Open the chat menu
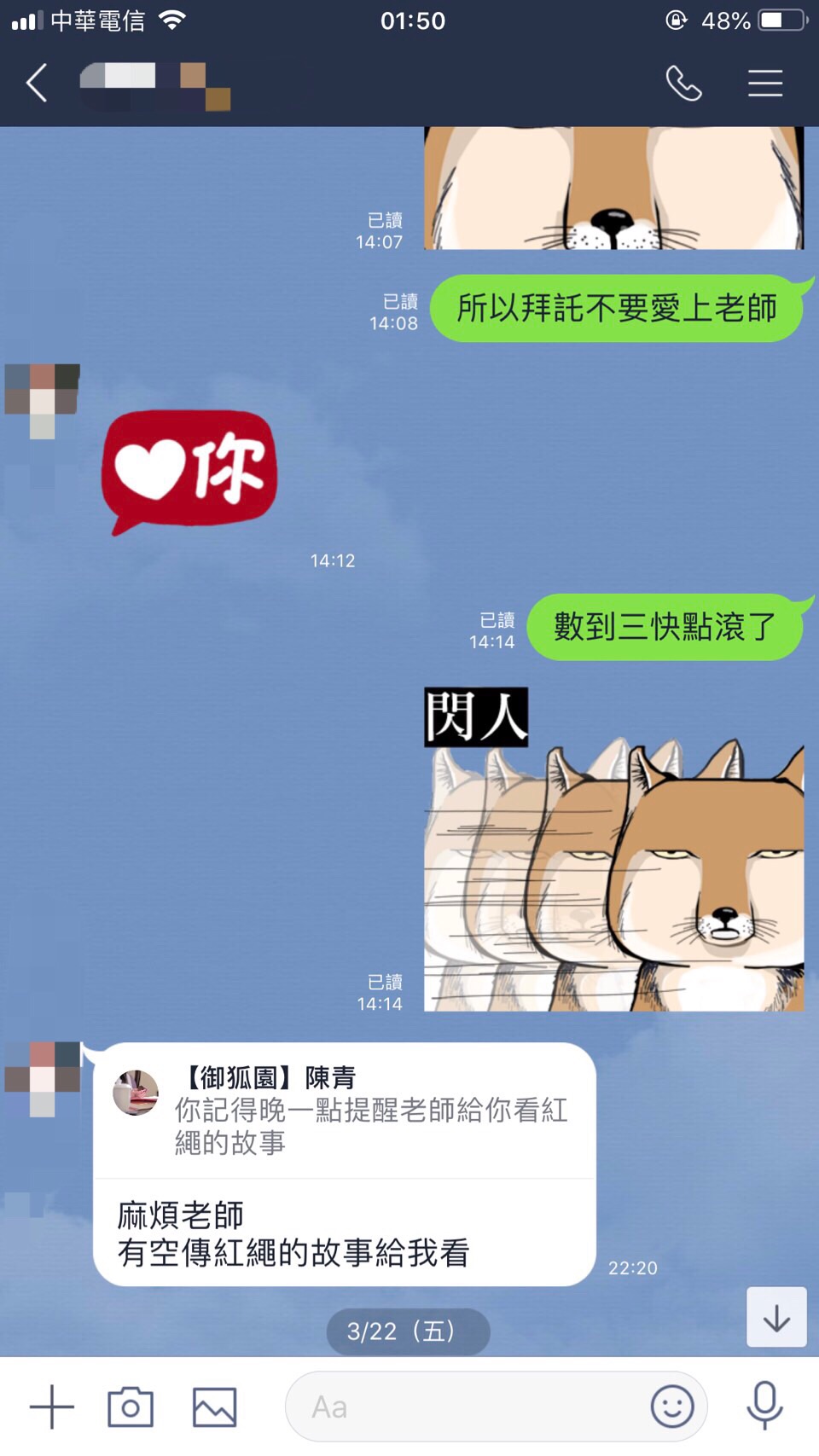This screenshot has height=1456, width=819. [764, 84]
